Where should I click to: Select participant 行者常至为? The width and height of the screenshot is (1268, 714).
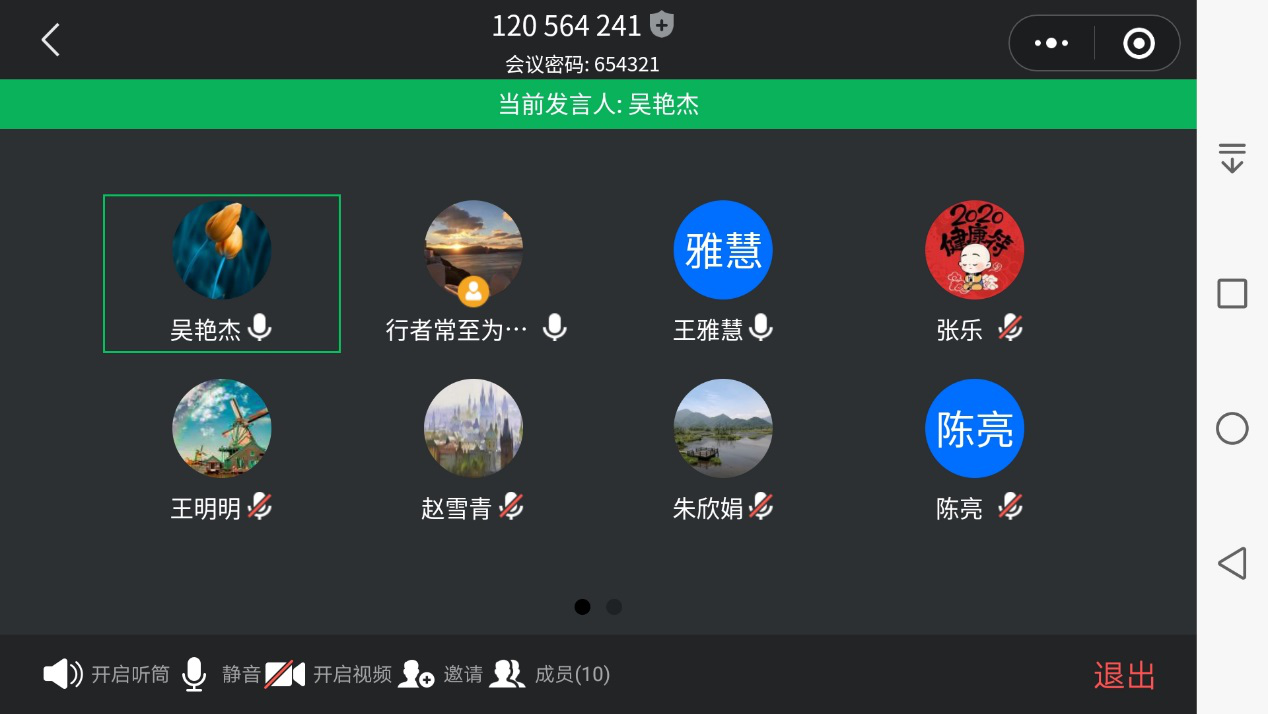[473, 250]
